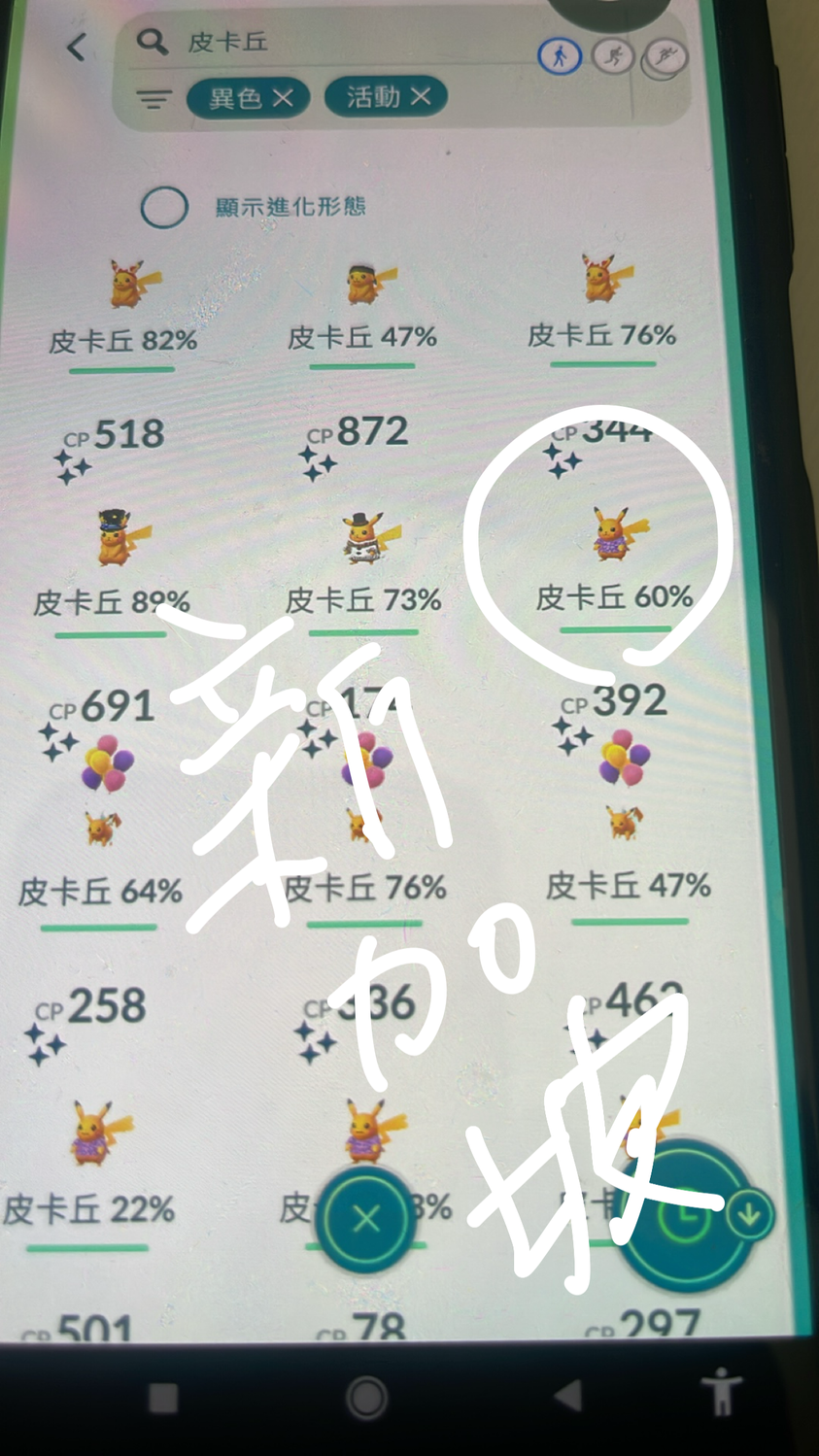The image size is (819, 1456).
Task: Tap the system home button
Action: pyautogui.click(x=366, y=1398)
